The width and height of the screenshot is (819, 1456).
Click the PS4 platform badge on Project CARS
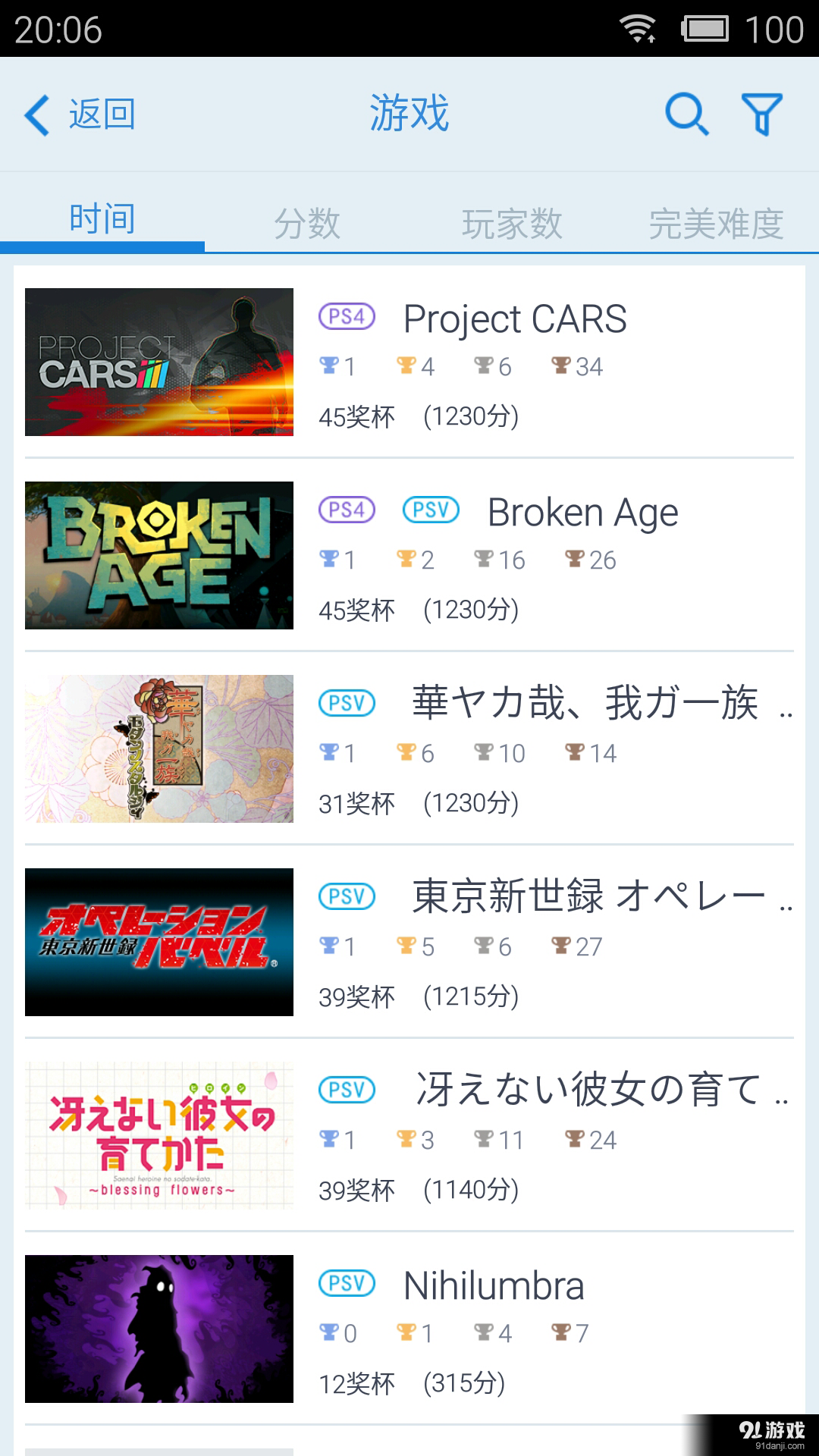(347, 317)
